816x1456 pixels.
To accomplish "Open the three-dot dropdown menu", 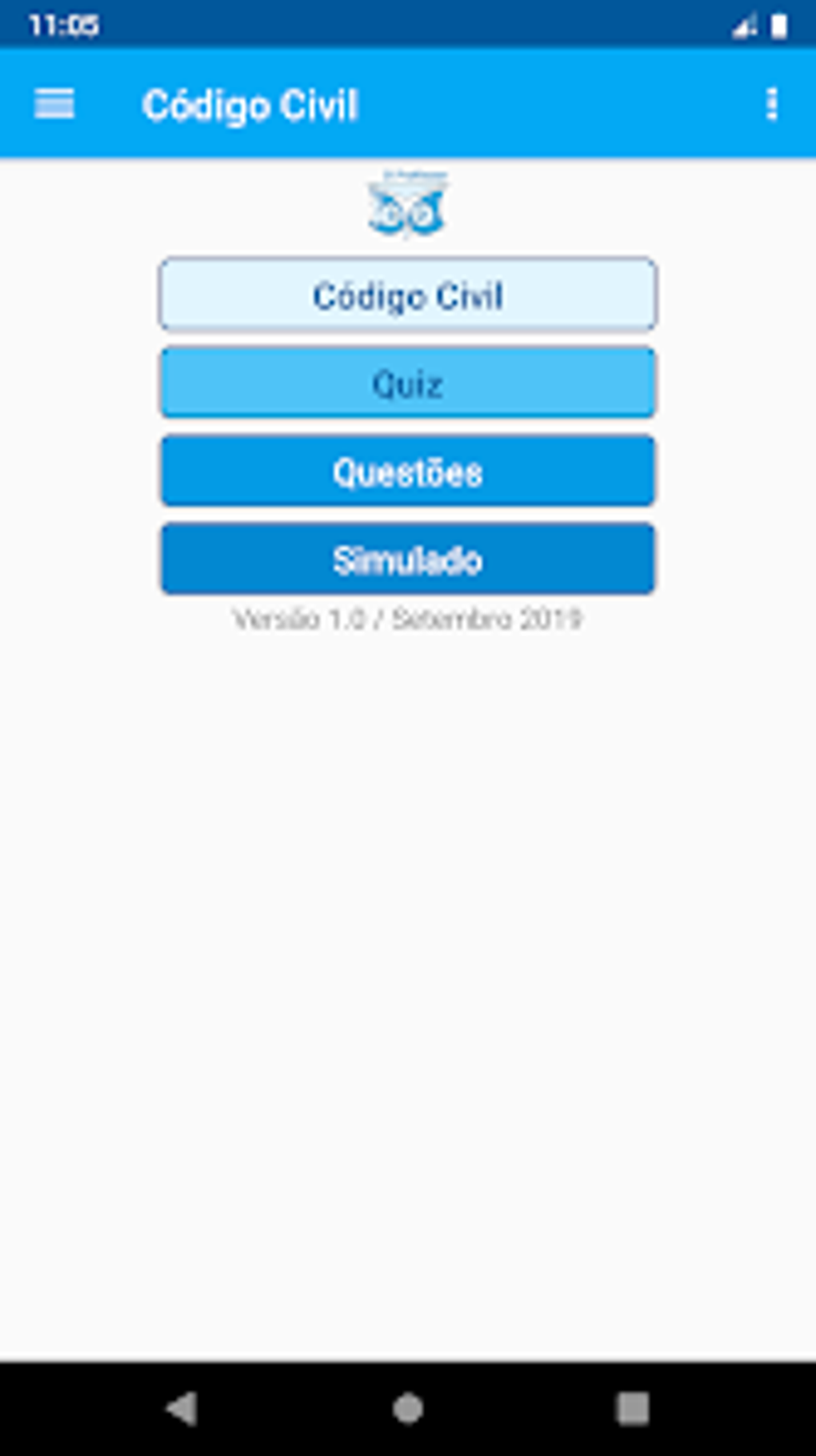I will click(x=772, y=104).
